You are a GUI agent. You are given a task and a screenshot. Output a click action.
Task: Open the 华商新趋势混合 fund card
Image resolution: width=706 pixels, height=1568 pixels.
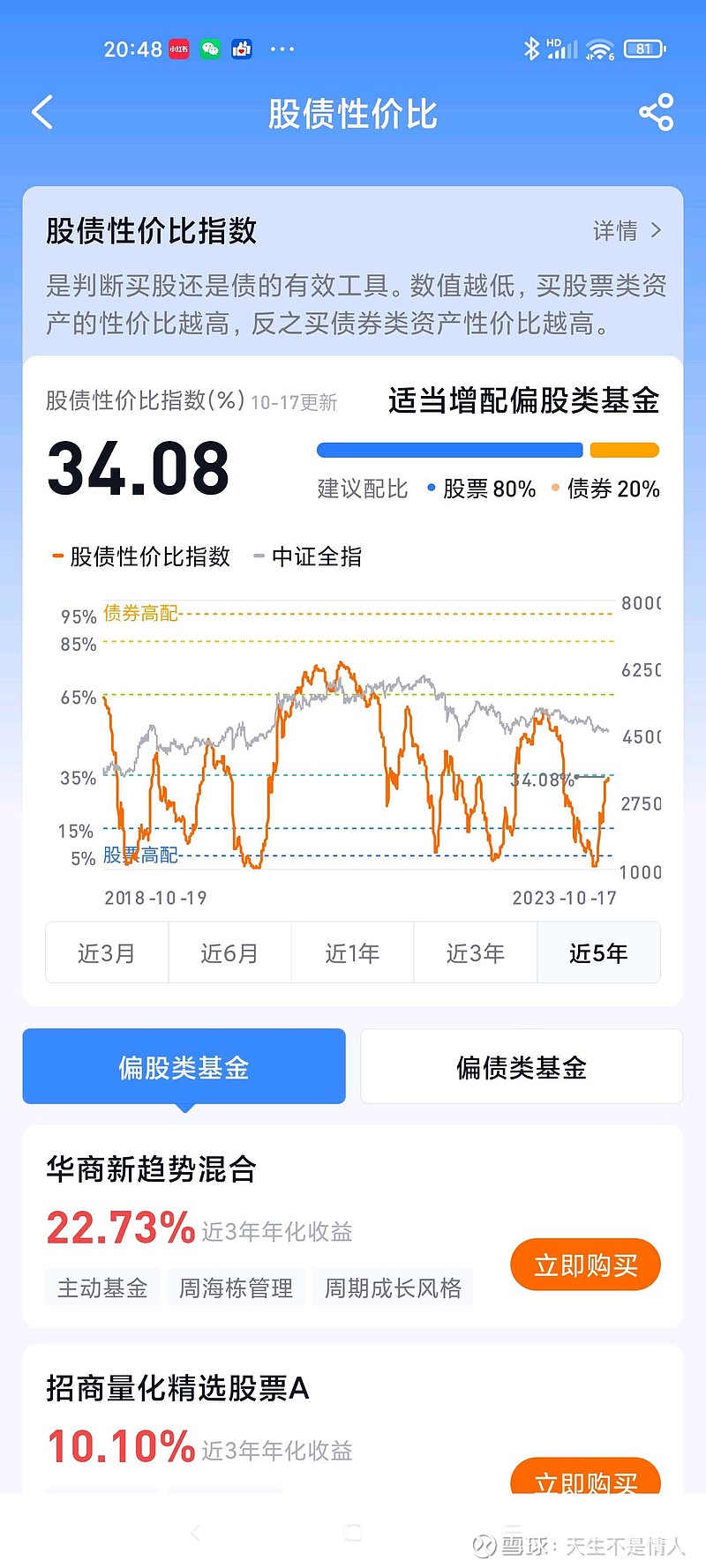(x=353, y=1226)
